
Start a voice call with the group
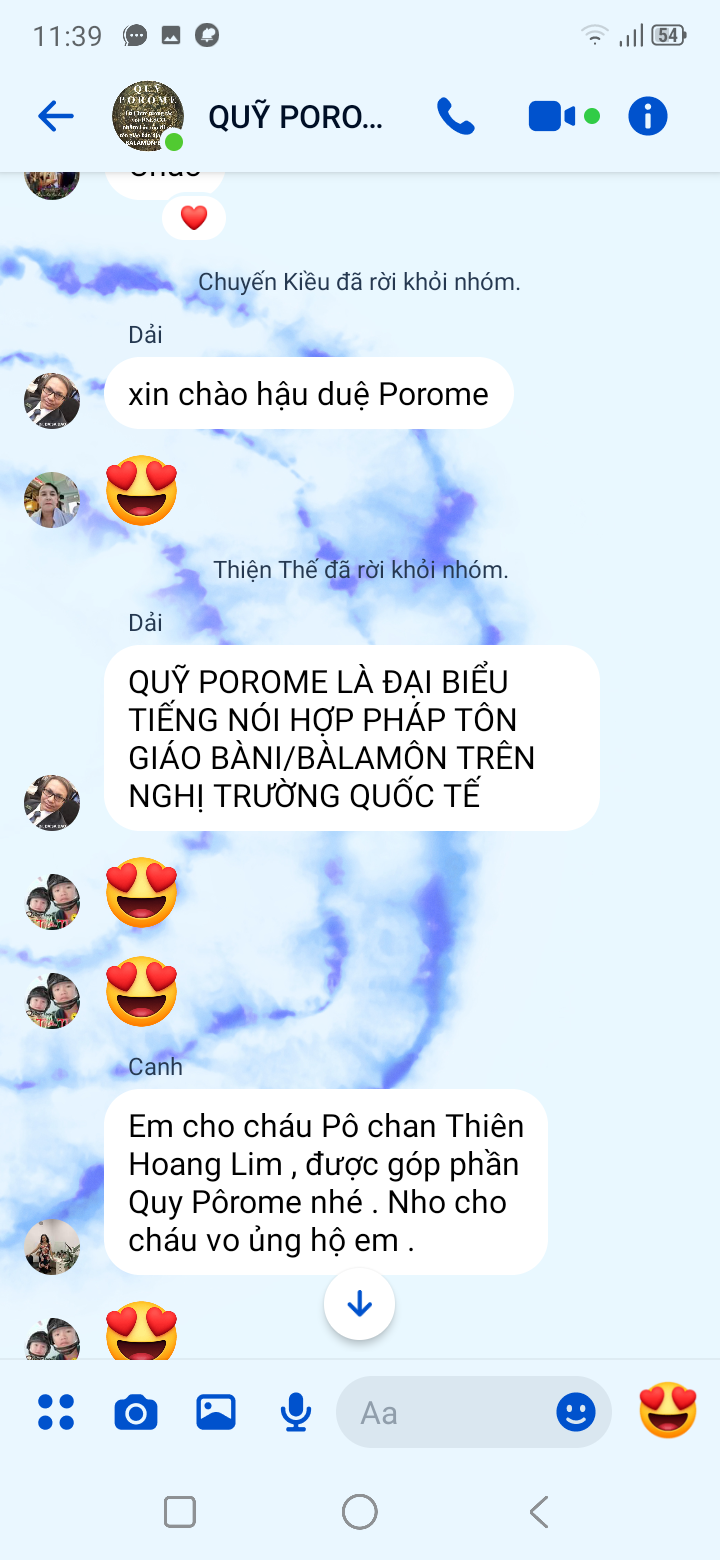[x=456, y=117]
